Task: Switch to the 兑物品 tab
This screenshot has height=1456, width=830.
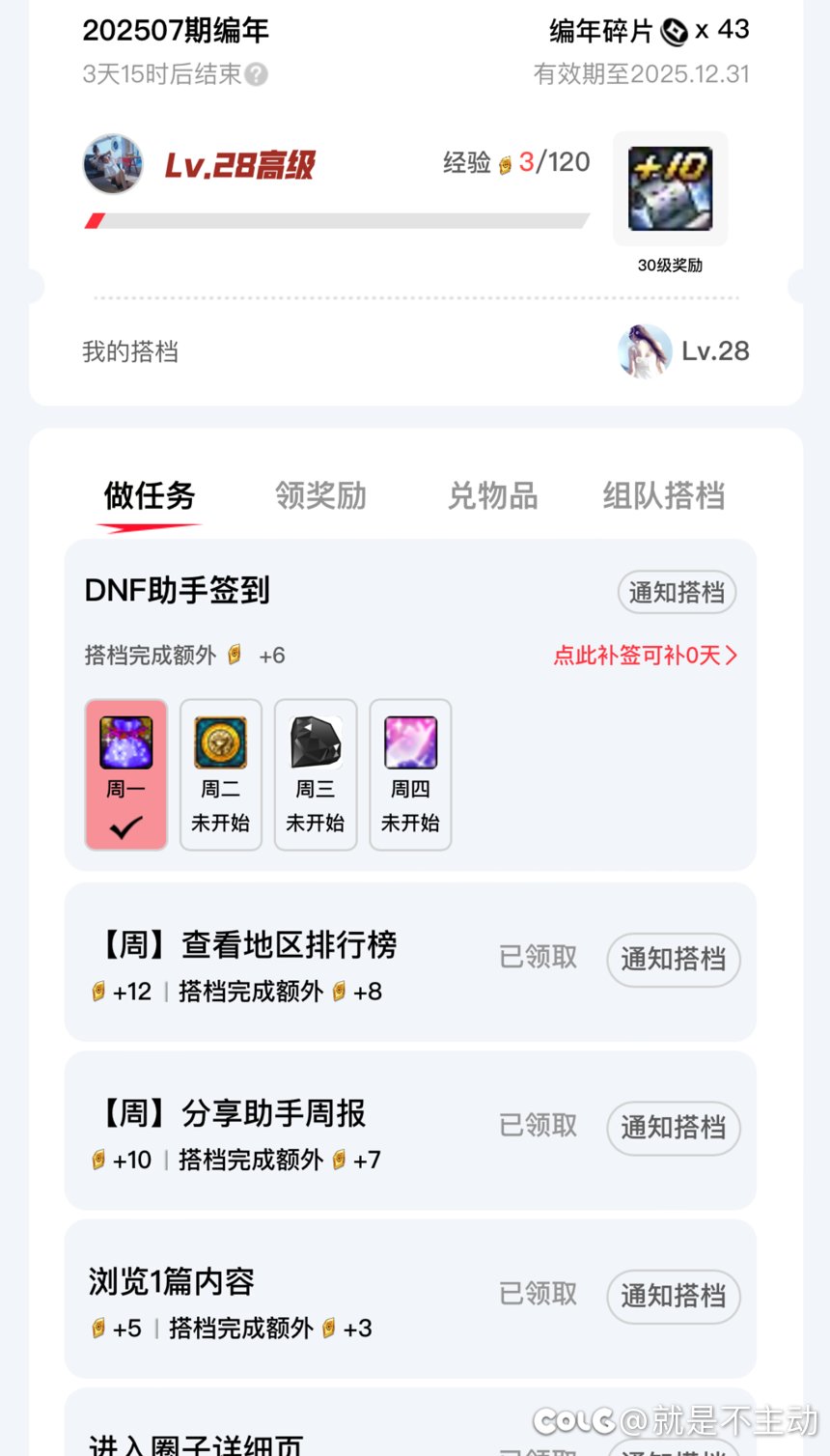Action: (x=492, y=496)
